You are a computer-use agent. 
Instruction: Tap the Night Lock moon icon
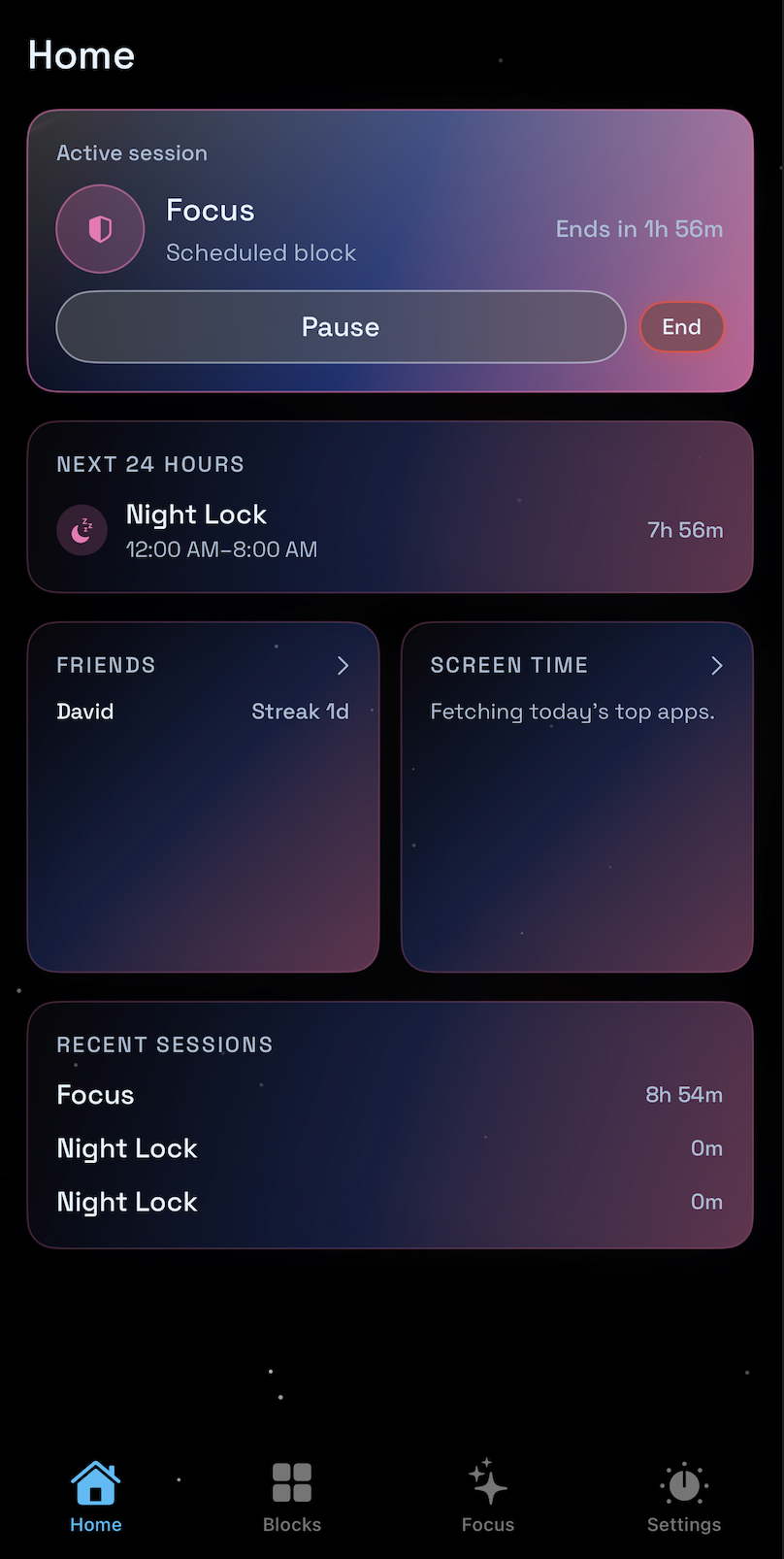(x=82, y=530)
